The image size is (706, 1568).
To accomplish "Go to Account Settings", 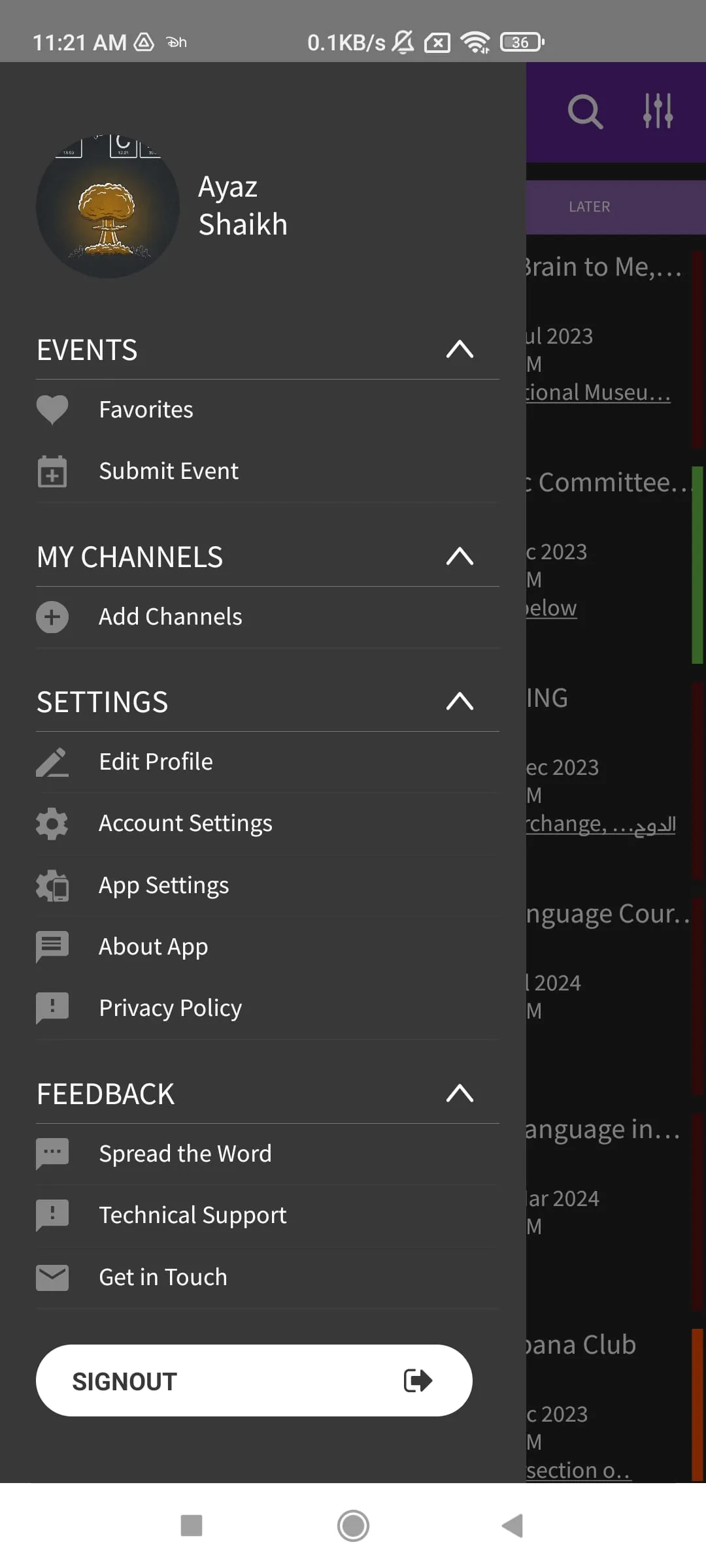I will tap(185, 823).
